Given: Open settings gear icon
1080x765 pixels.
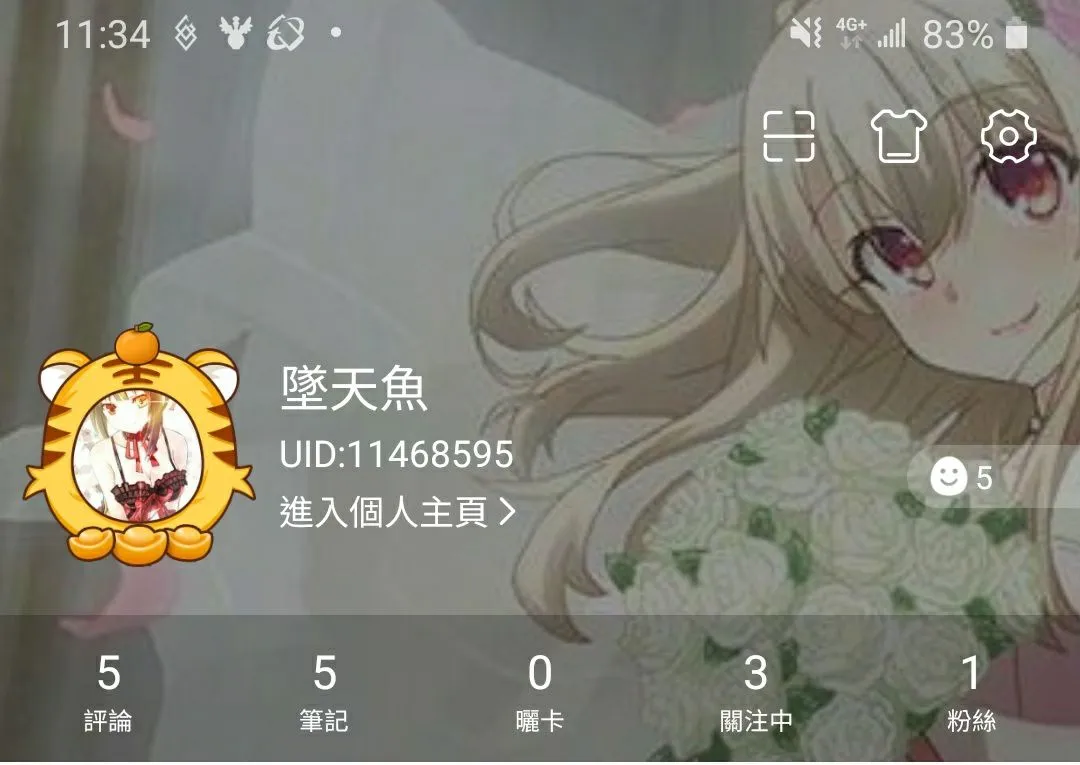Looking at the screenshot, I should point(1008,136).
